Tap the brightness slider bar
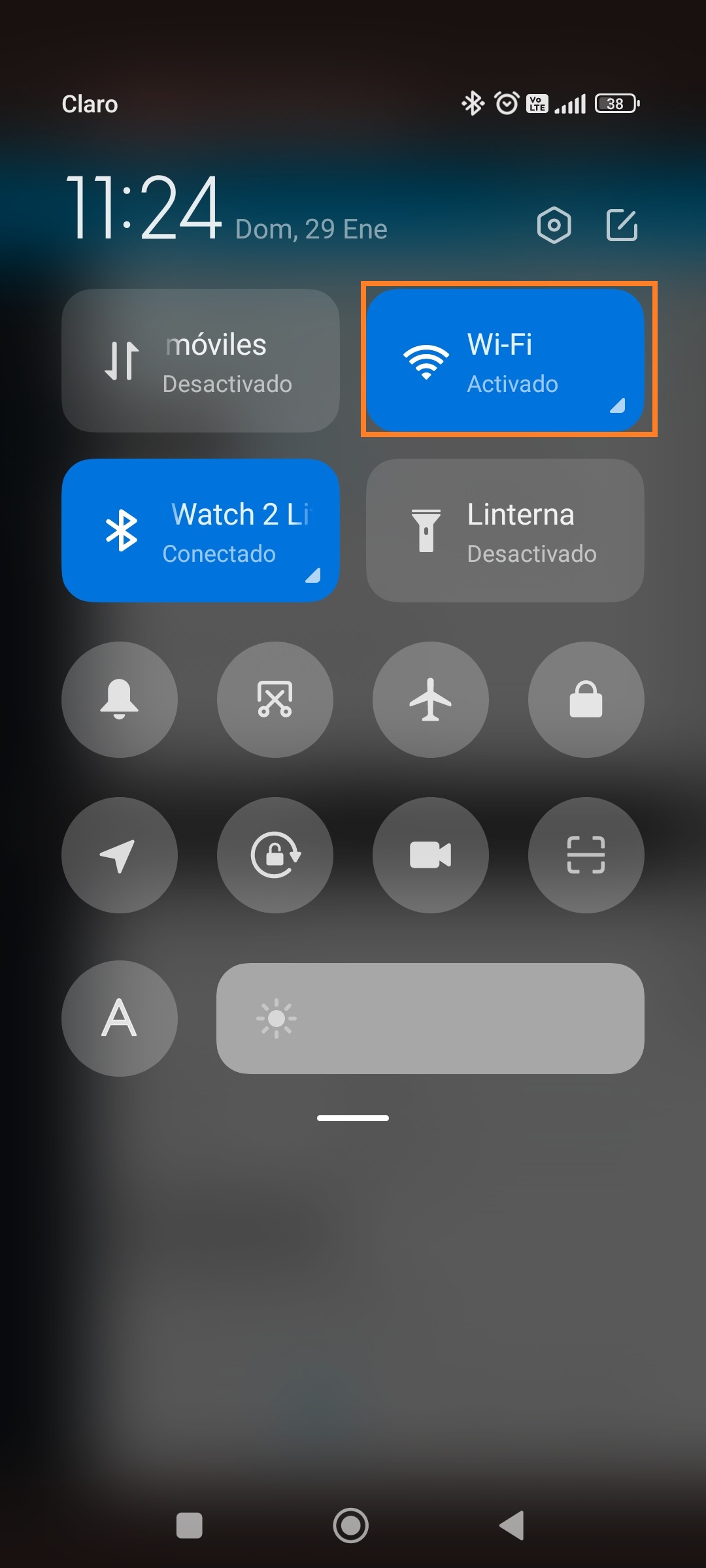This screenshot has width=706, height=1568. [x=430, y=1019]
